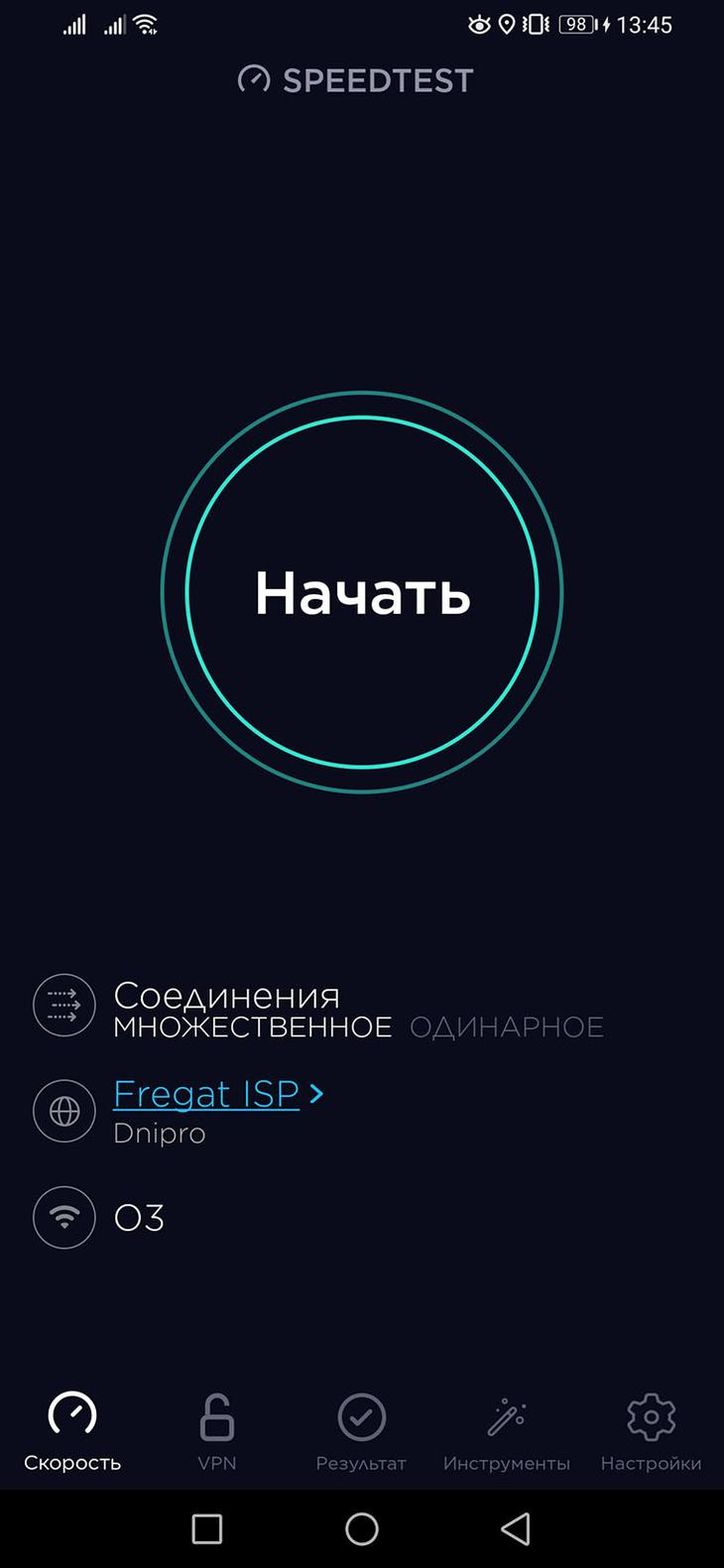Switch to the Скорость tab
The width and height of the screenshot is (724, 1568).
pos(72,1432)
